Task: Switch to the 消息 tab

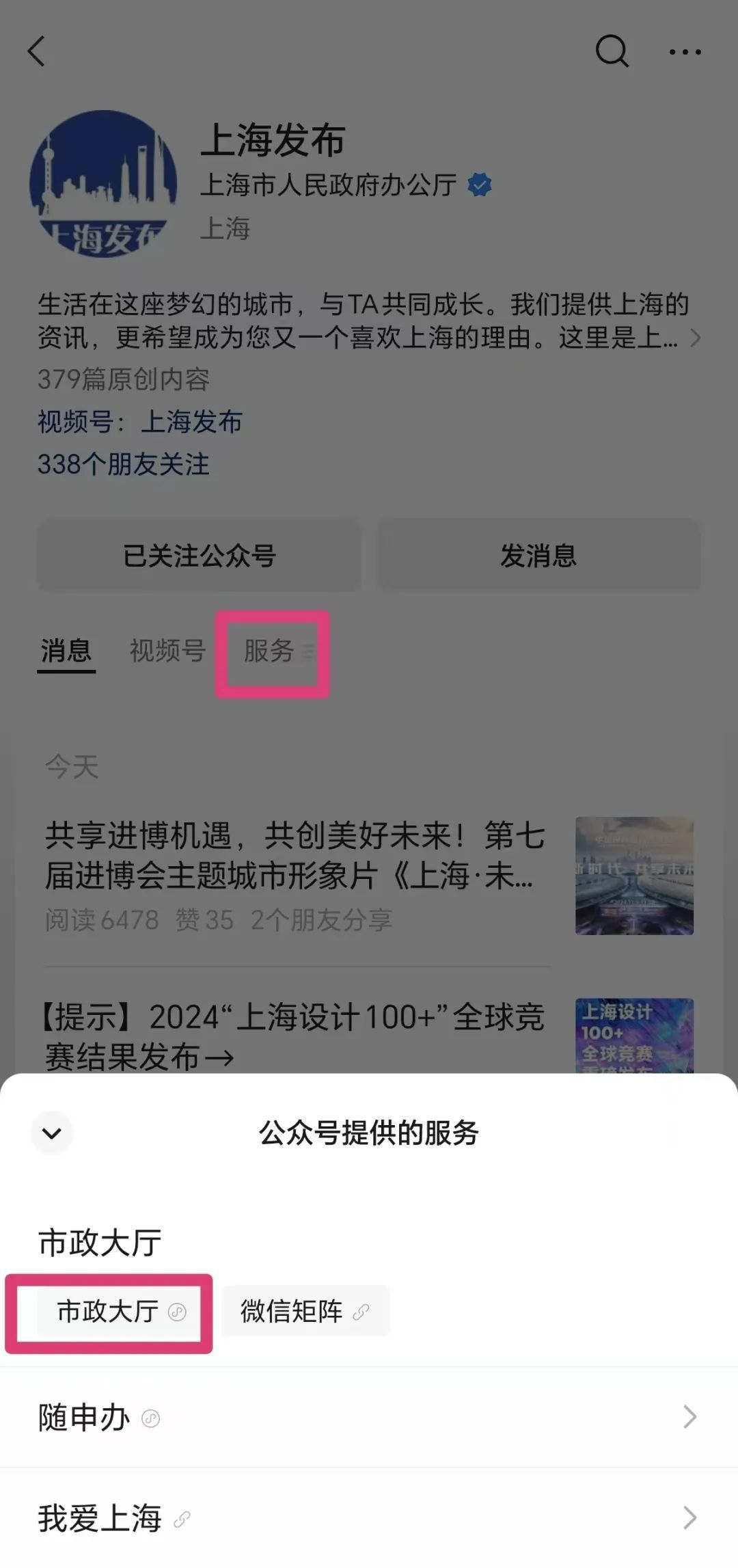Action: [x=66, y=650]
